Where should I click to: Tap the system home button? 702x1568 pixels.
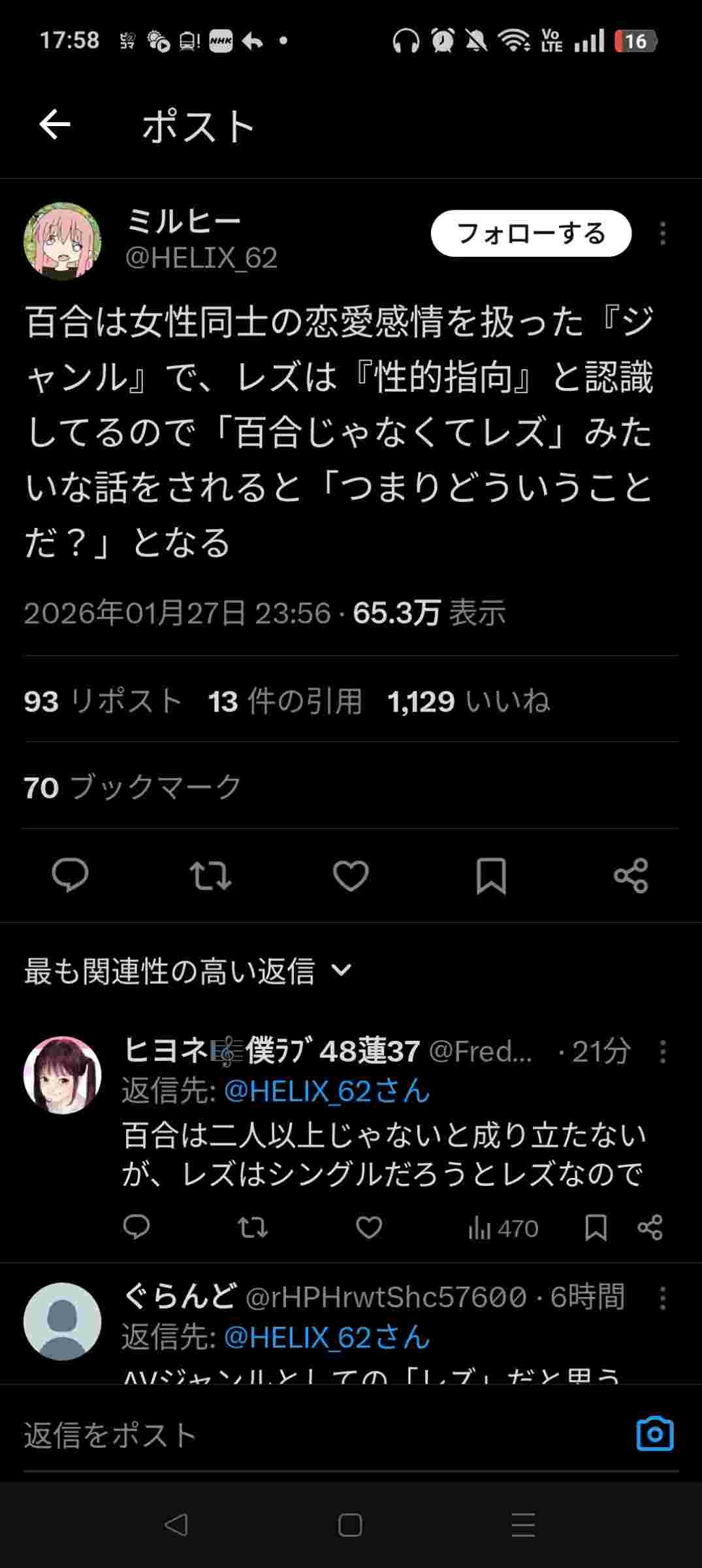tap(350, 1525)
